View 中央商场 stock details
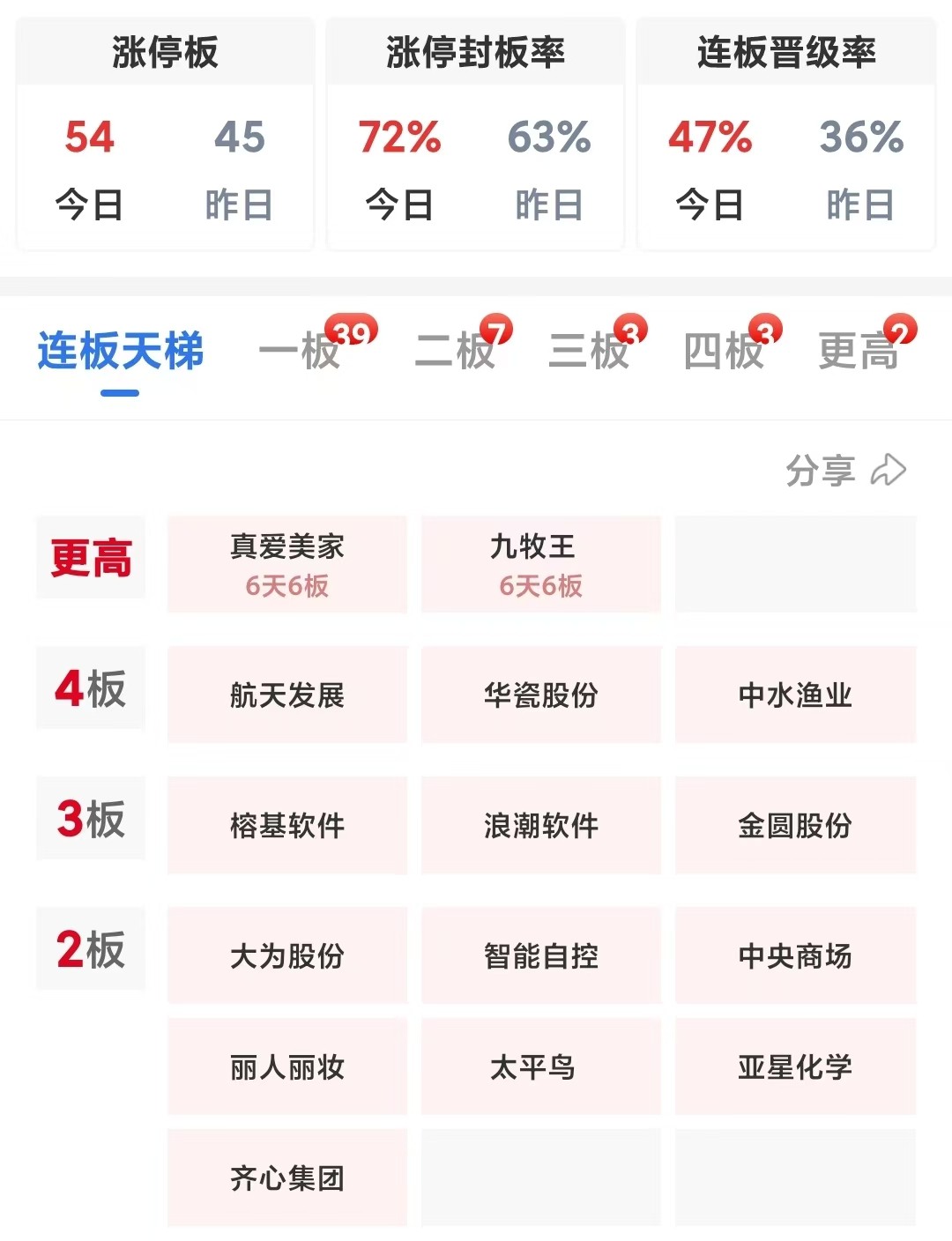 point(795,956)
